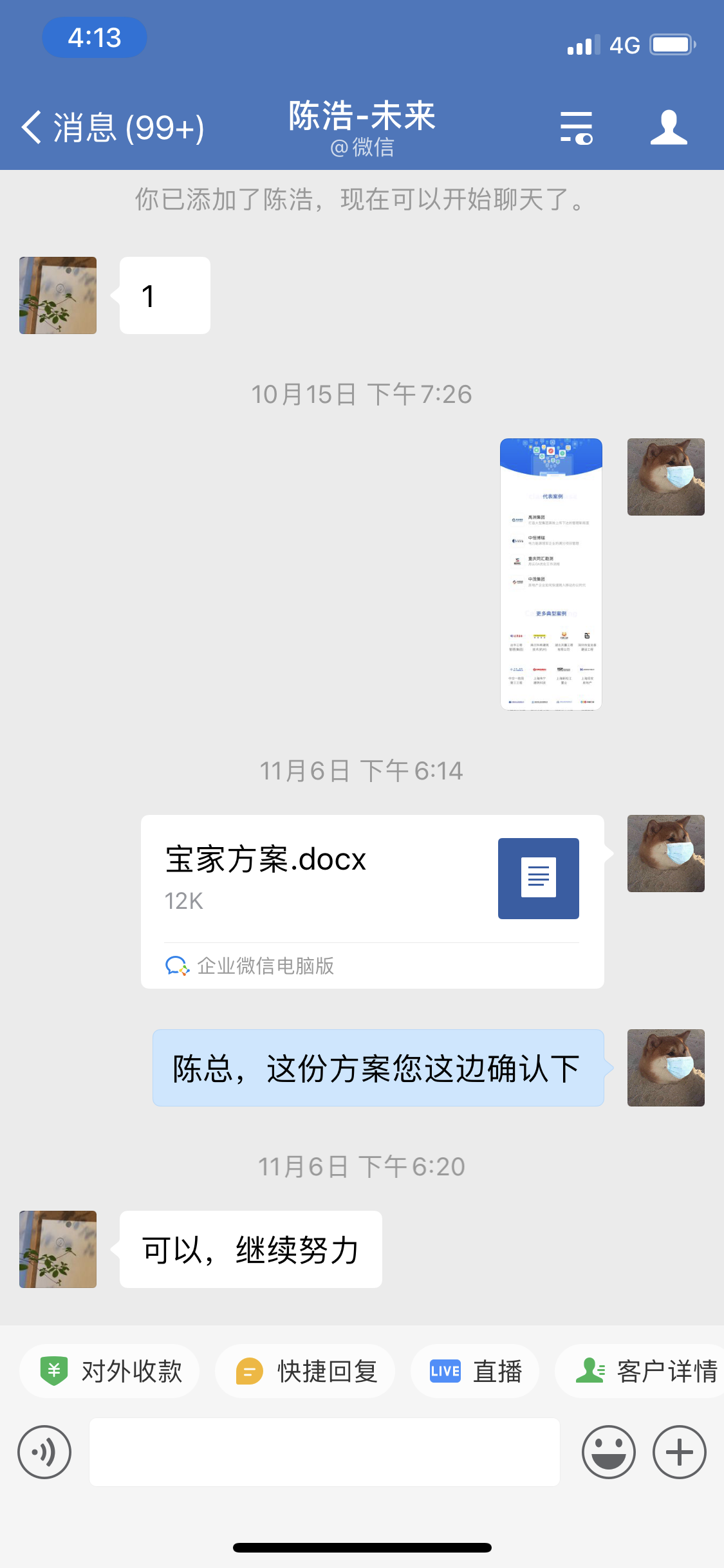The image size is (724, 1568).
Task: Start a 直播 live stream
Action: coord(475,1371)
